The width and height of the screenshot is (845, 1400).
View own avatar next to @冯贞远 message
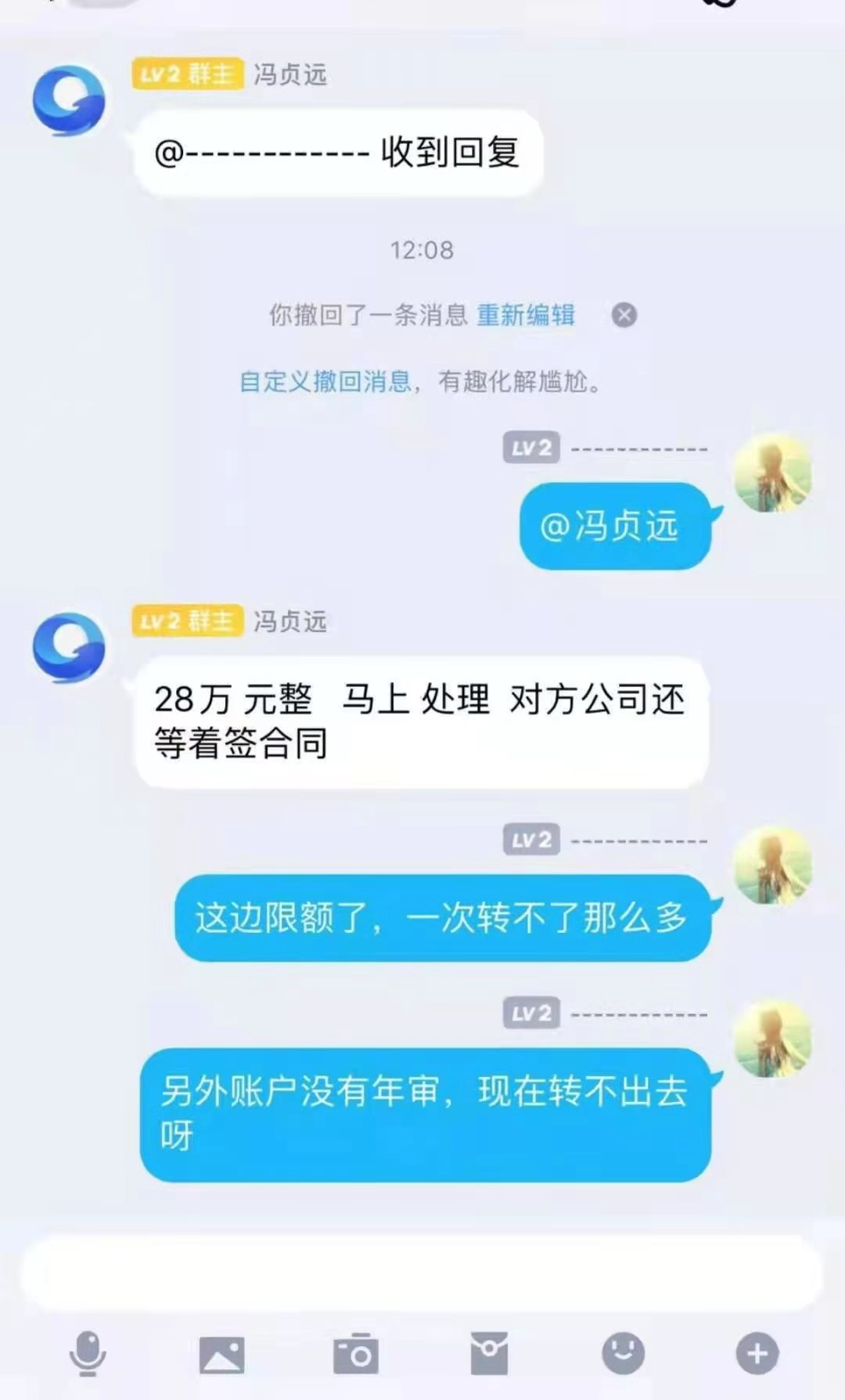click(772, 473)
